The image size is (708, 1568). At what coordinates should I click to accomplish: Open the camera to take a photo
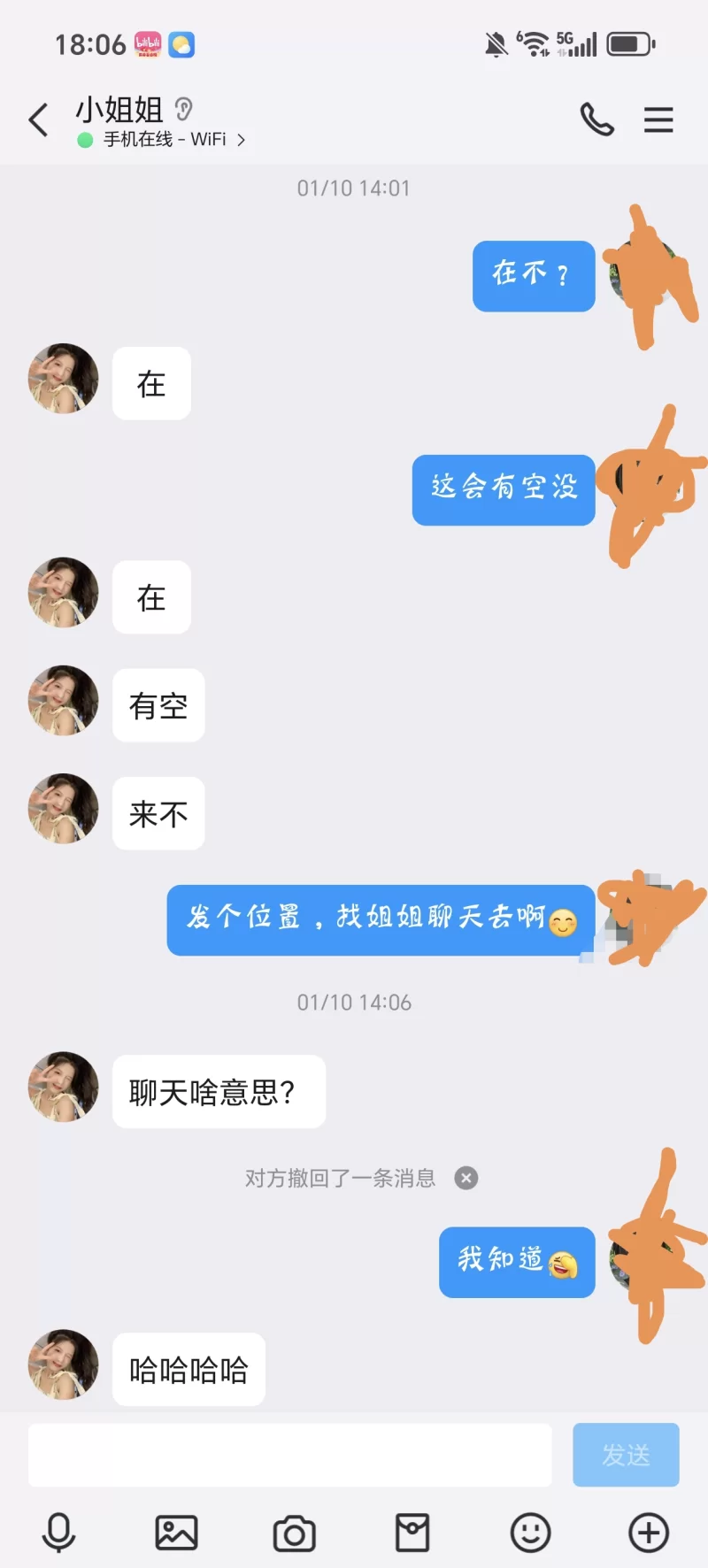click(295, 1533)
